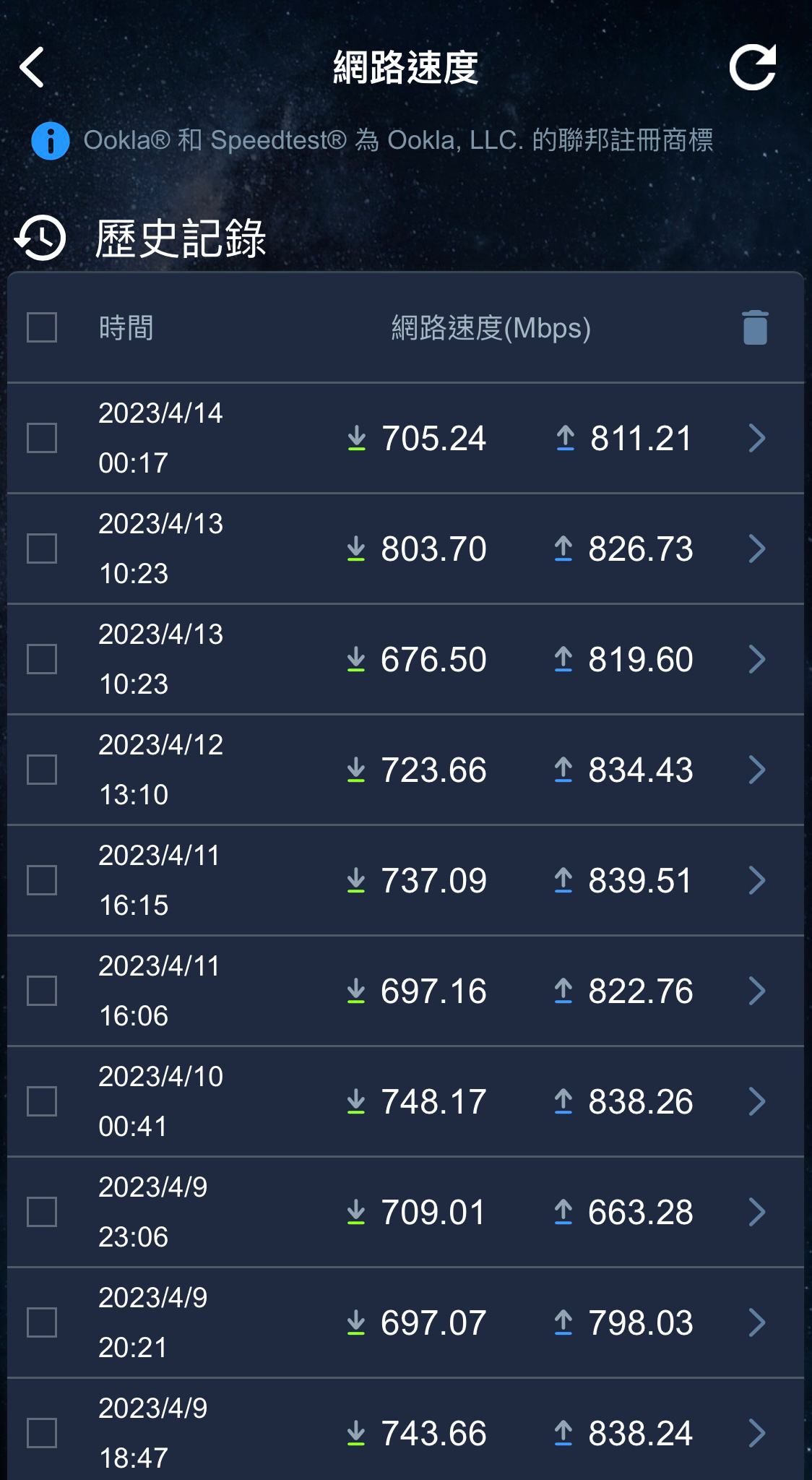Select the checkbox for 2023/4/11 16:06
Image resolution: width=812 pixels, height=1480 pixels.
click(42, 991)
